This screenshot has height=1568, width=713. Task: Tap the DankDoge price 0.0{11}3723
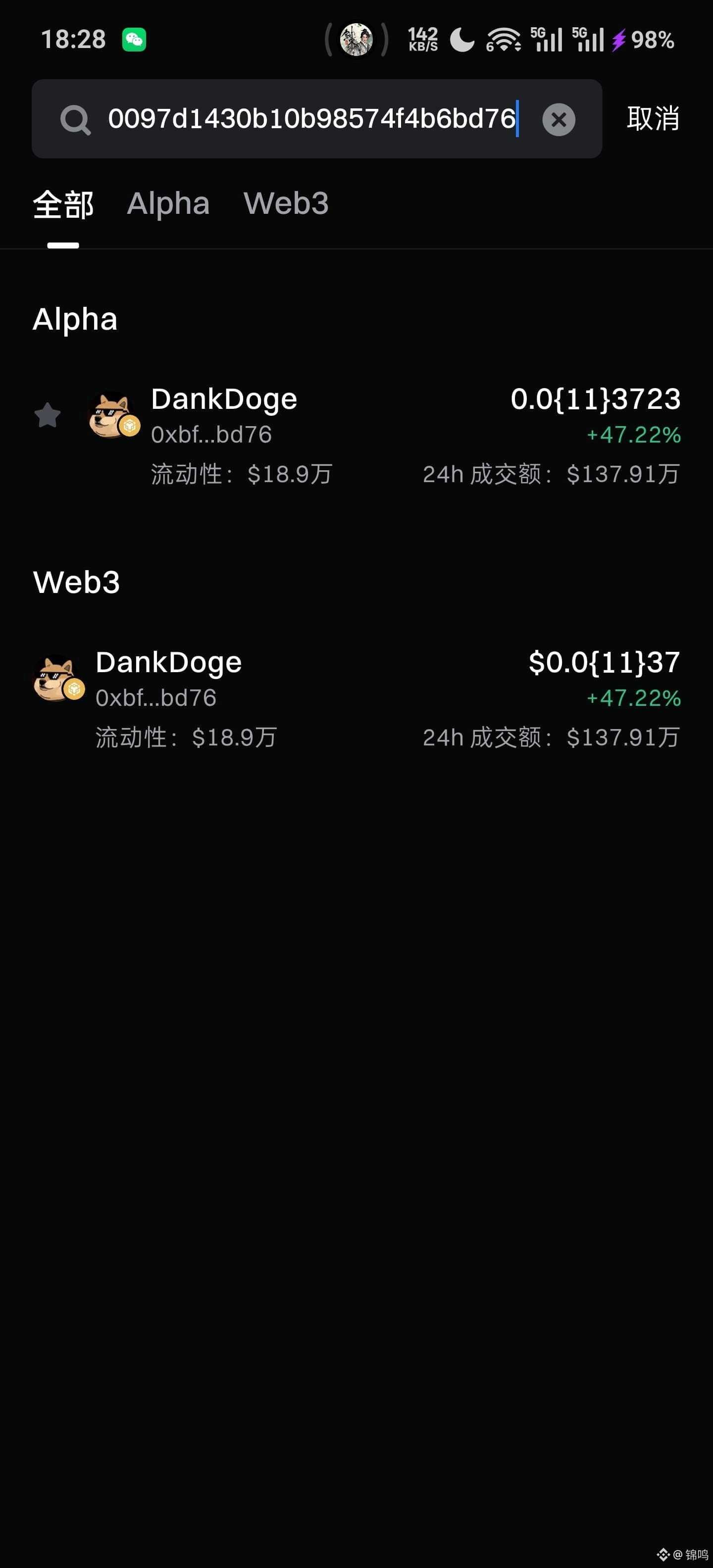596,399
